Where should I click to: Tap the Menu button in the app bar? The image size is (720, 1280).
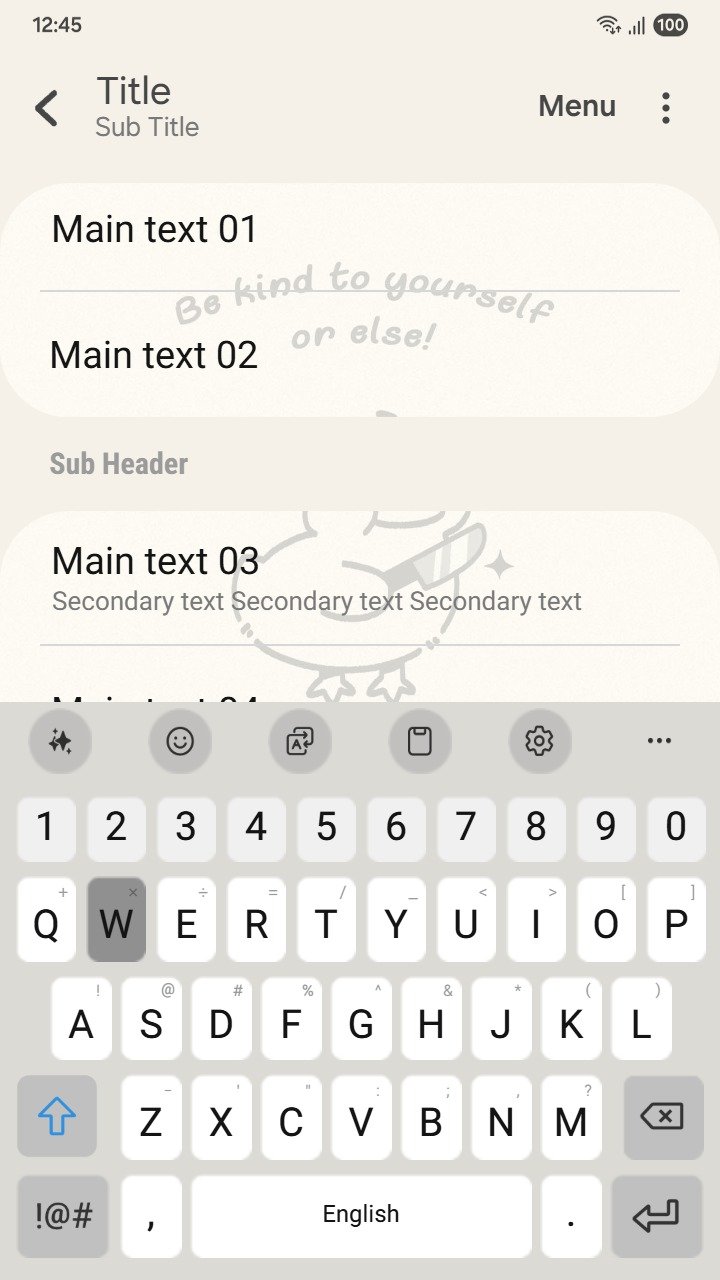pos(577,106)
